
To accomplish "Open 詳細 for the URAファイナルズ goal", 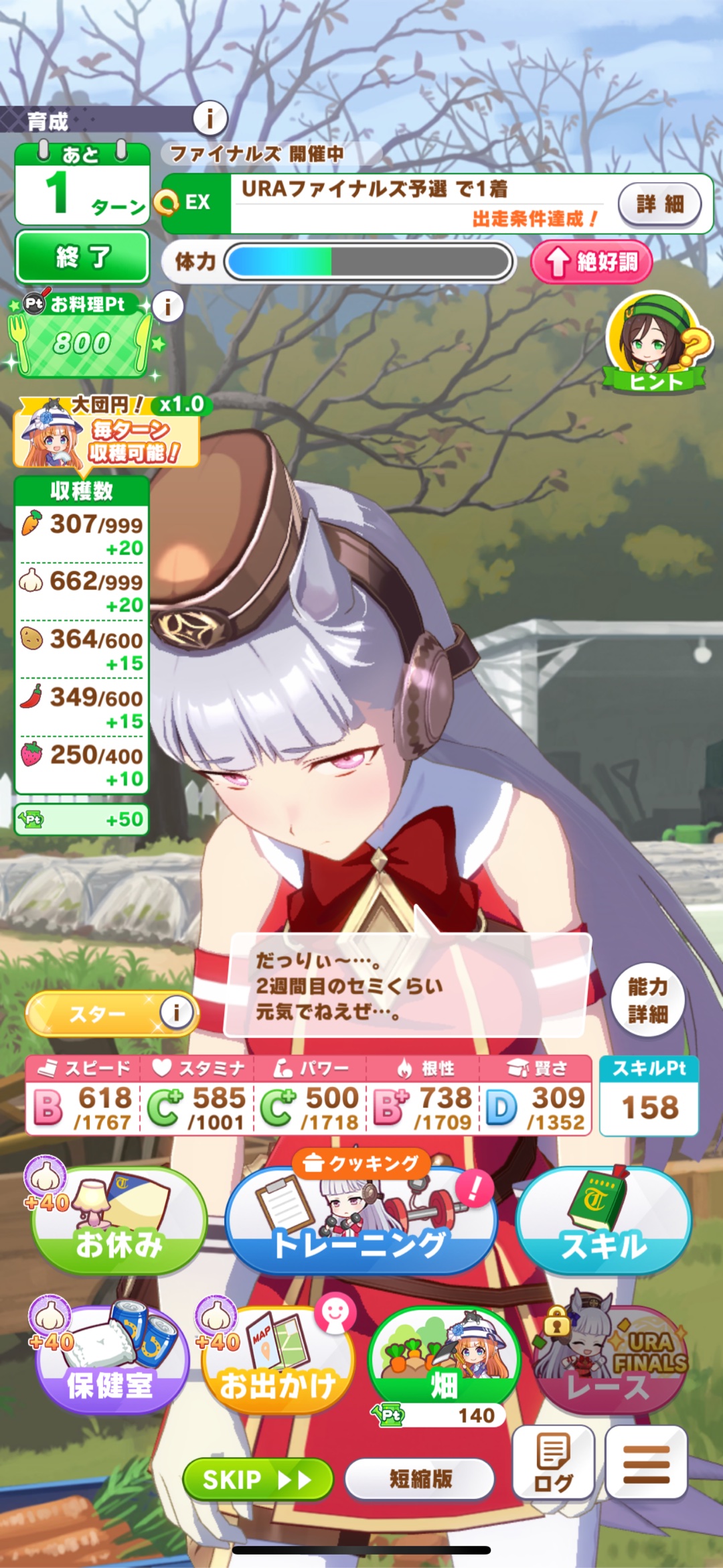I will point(659,204).
